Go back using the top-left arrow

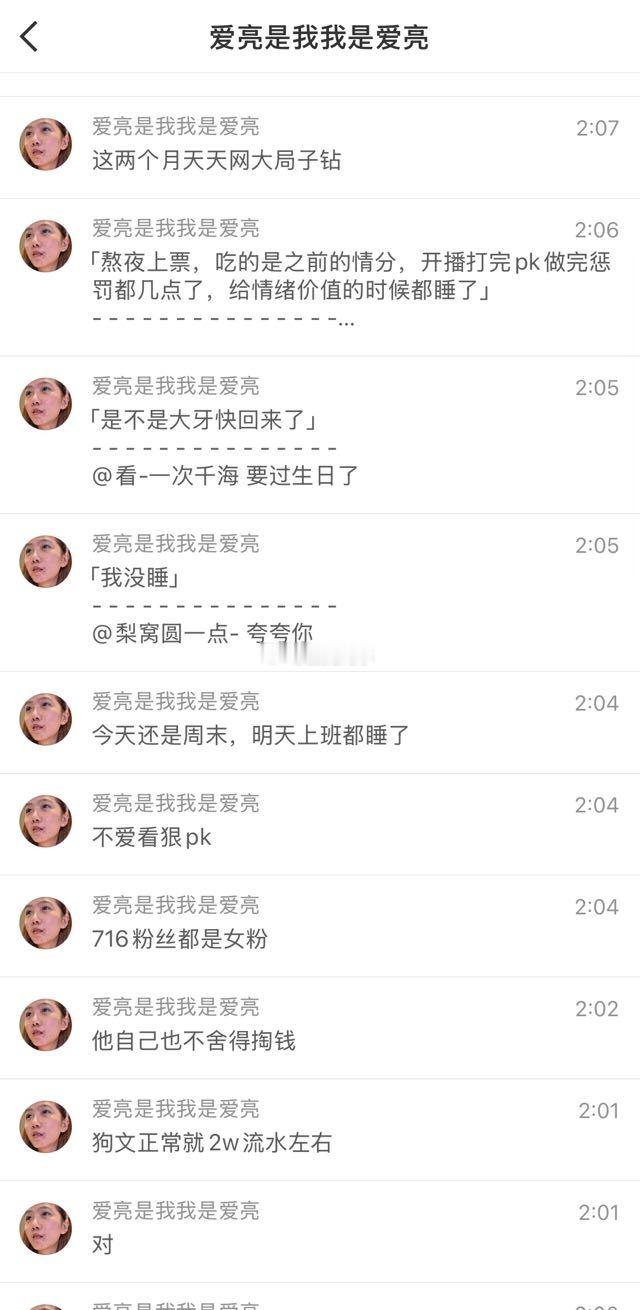click(29, 37)
